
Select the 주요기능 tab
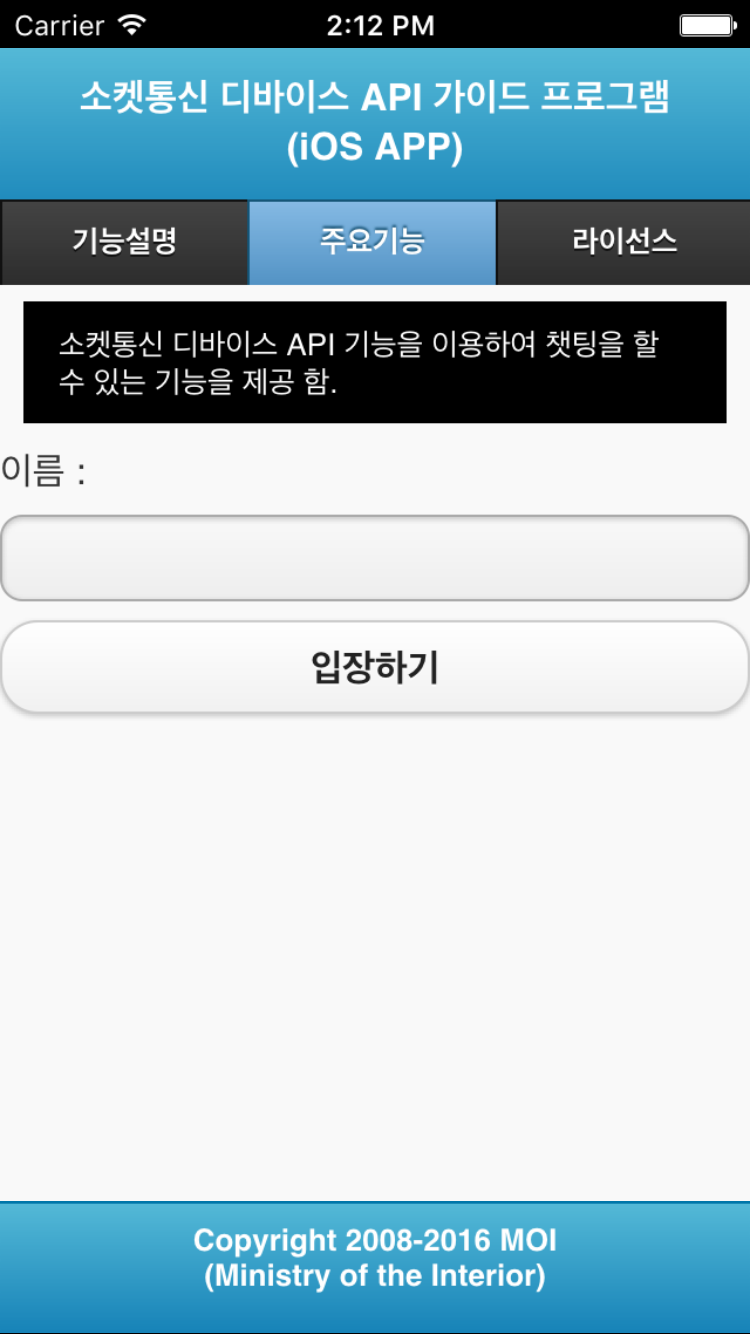(x=372, y=242)
